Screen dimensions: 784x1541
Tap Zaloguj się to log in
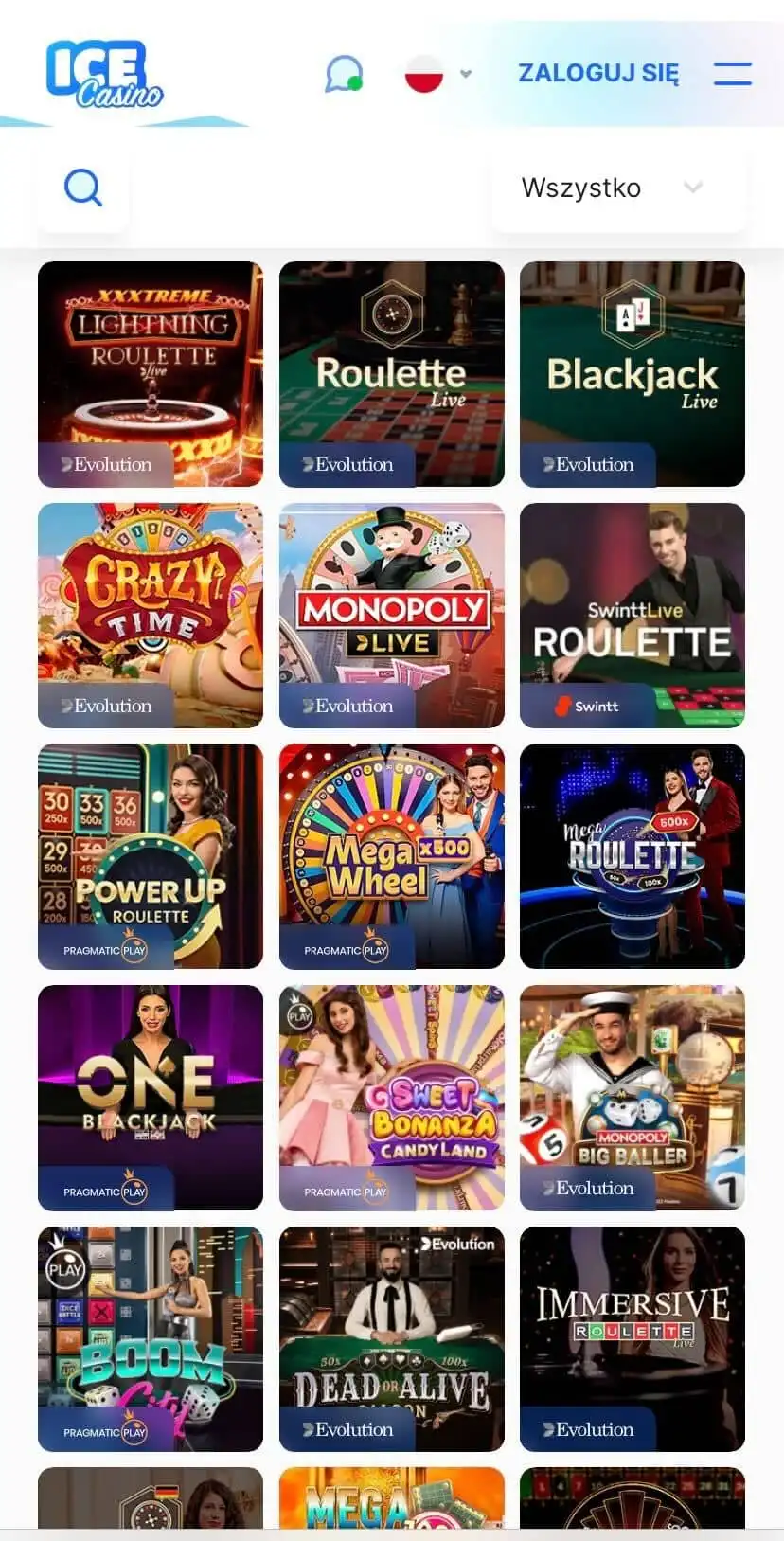tap(597, 73)
